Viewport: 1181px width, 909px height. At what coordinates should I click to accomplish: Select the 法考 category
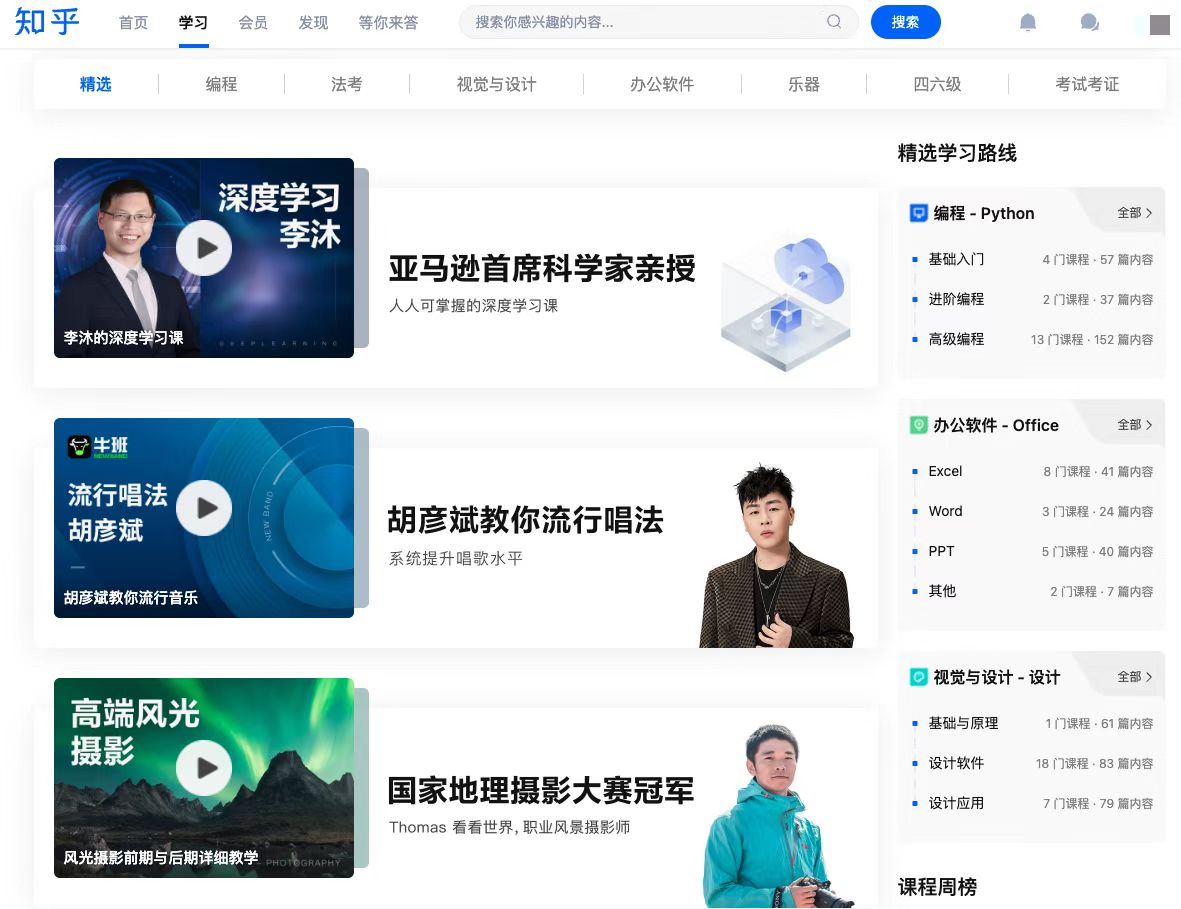(x=346, y=84)
